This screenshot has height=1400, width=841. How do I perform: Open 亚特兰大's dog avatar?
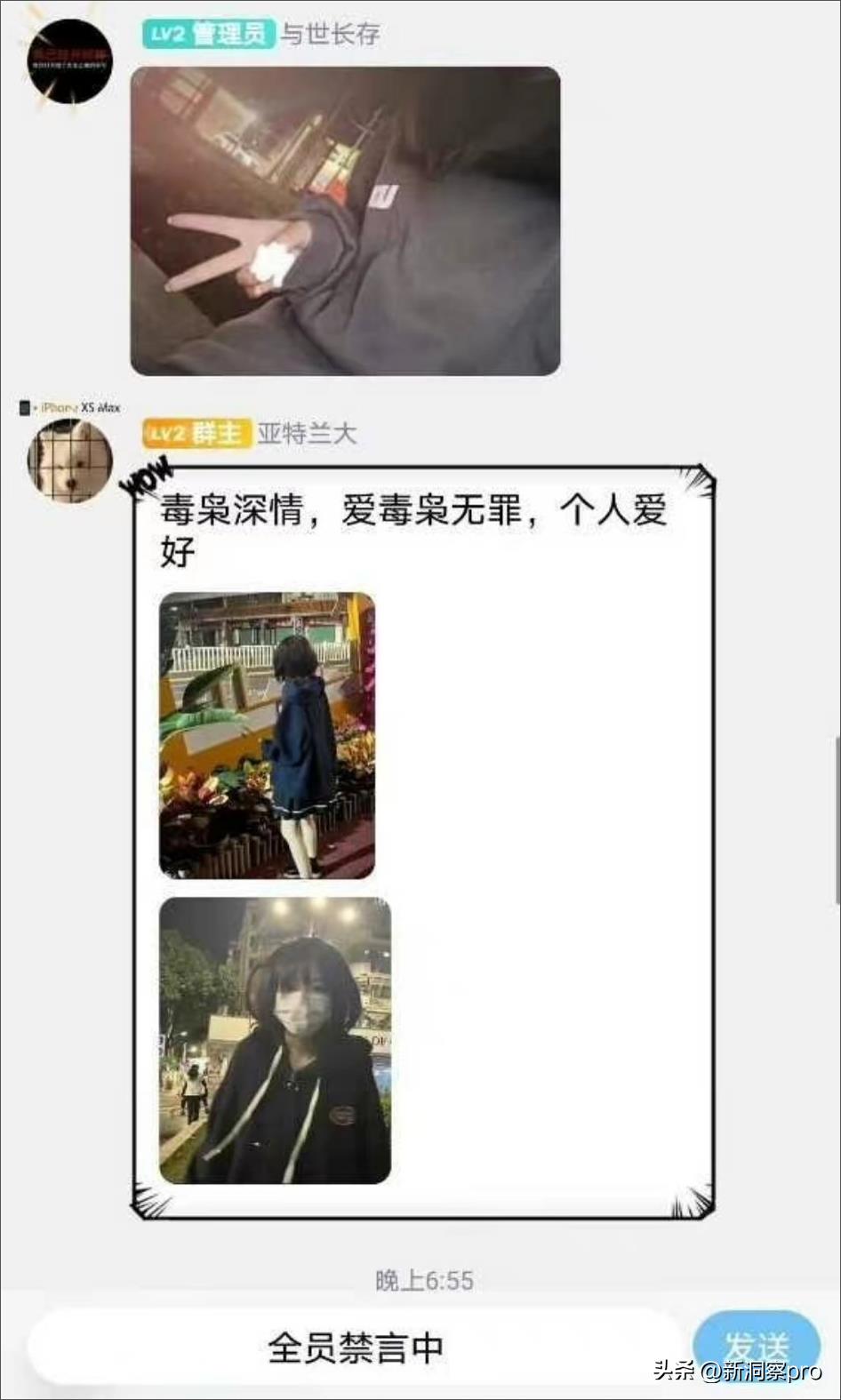point(69,459)
